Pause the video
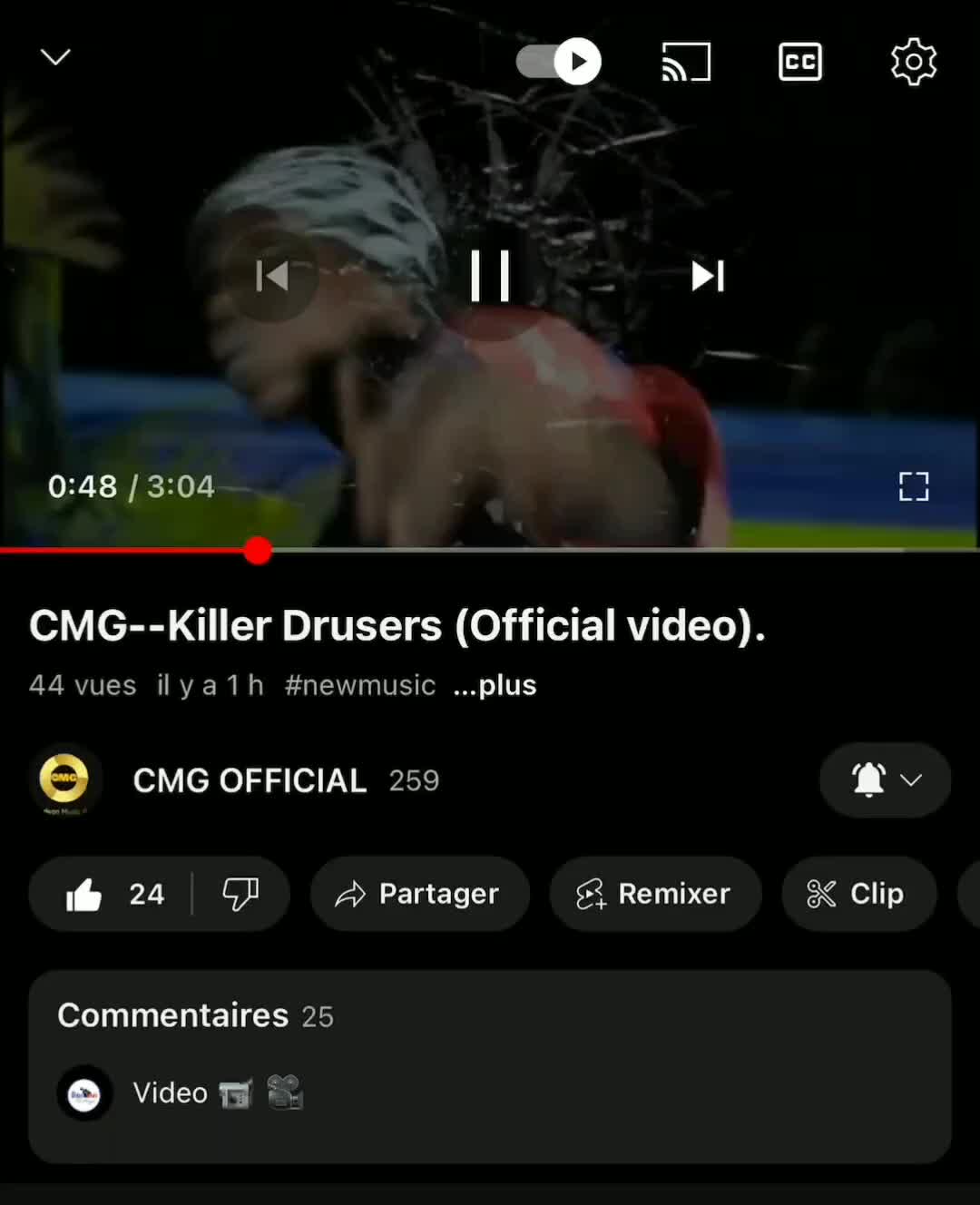Image resolution: width=980 pixels, height=1205 pixels. tap(490, 276)
